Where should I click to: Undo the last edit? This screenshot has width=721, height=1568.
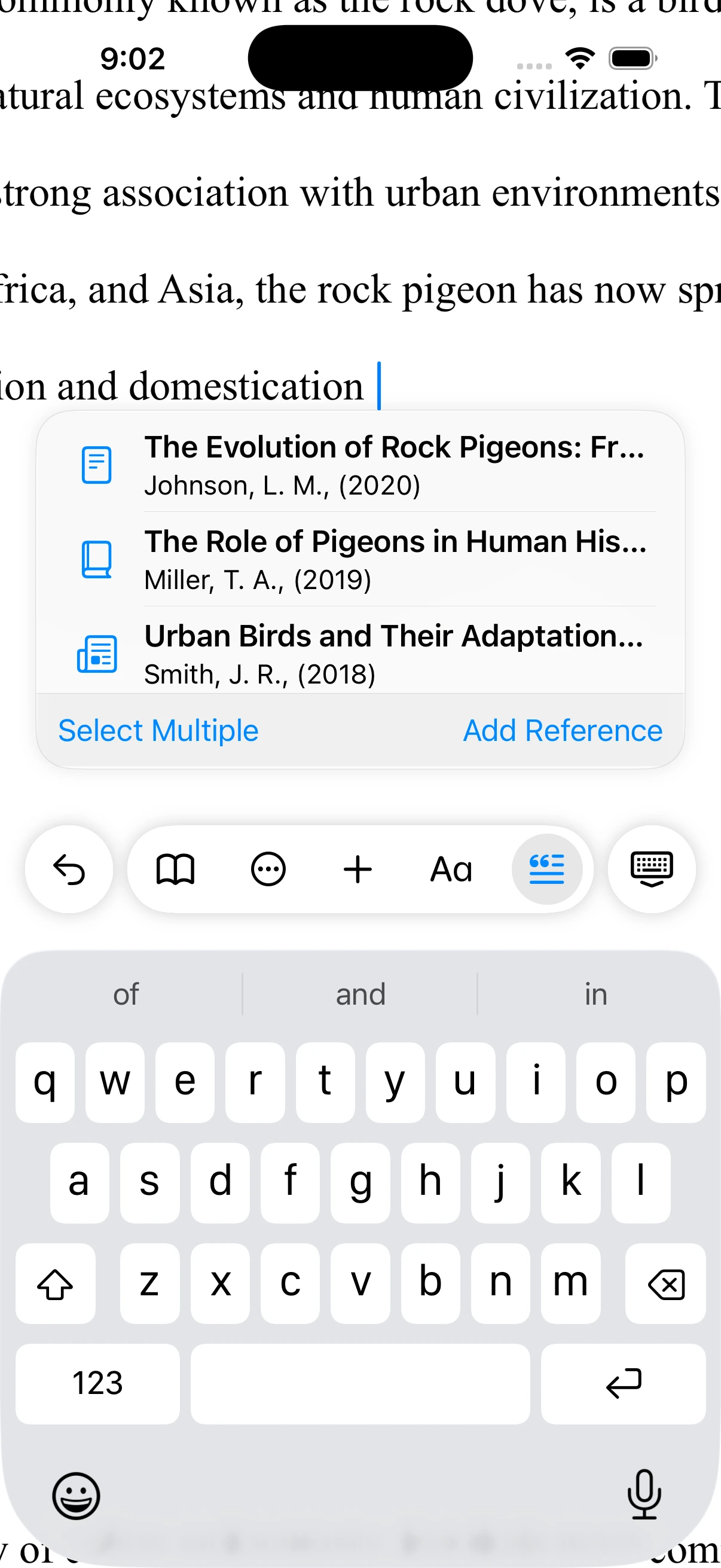69,868
